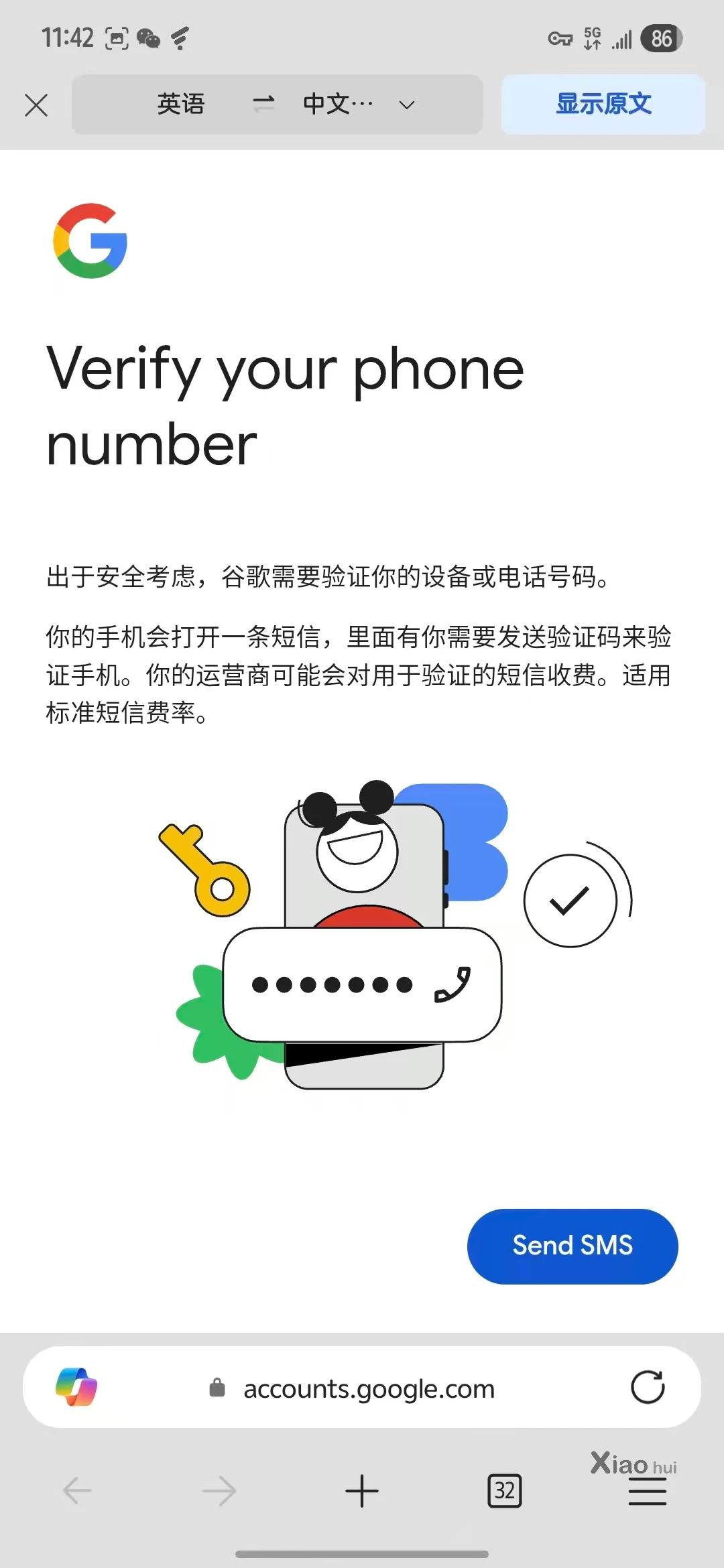Viewport: 724px width, 1568px height.
Task: Go forward to the next page
Action: 219,1491
